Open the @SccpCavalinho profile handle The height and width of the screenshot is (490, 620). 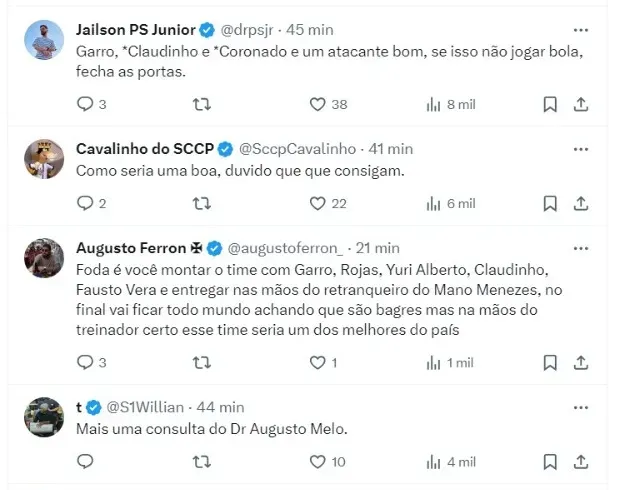point(299,148)
